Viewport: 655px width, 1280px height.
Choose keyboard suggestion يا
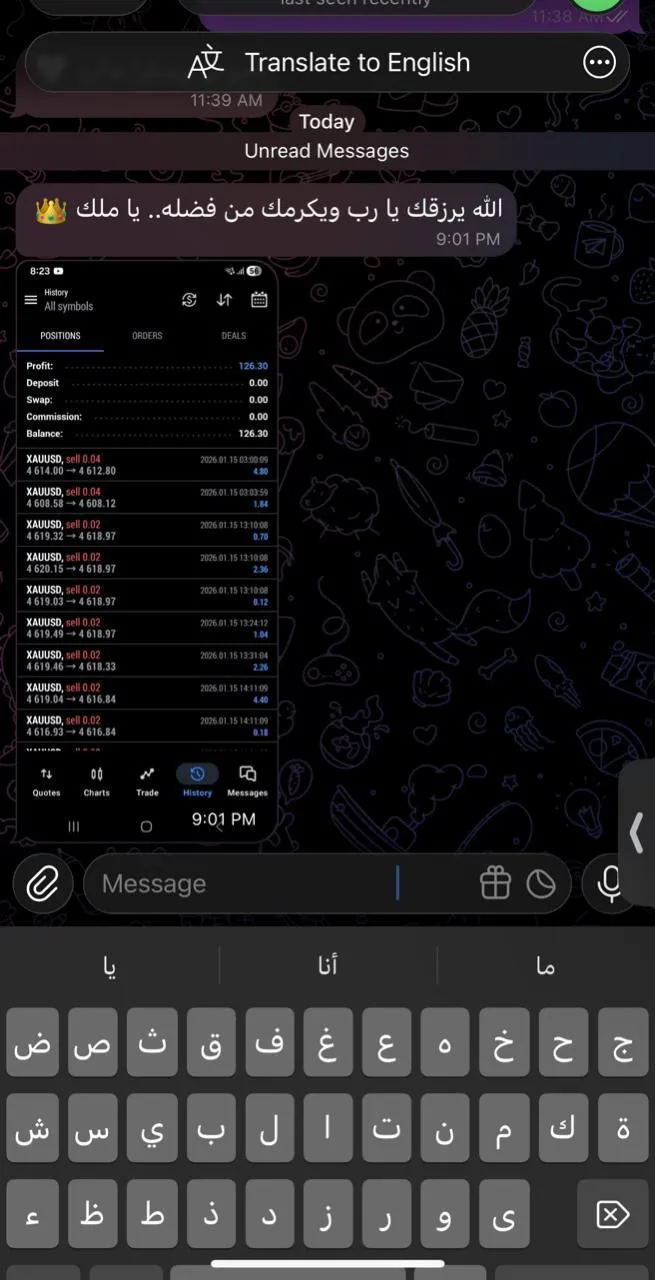click(x=110, y=966)
